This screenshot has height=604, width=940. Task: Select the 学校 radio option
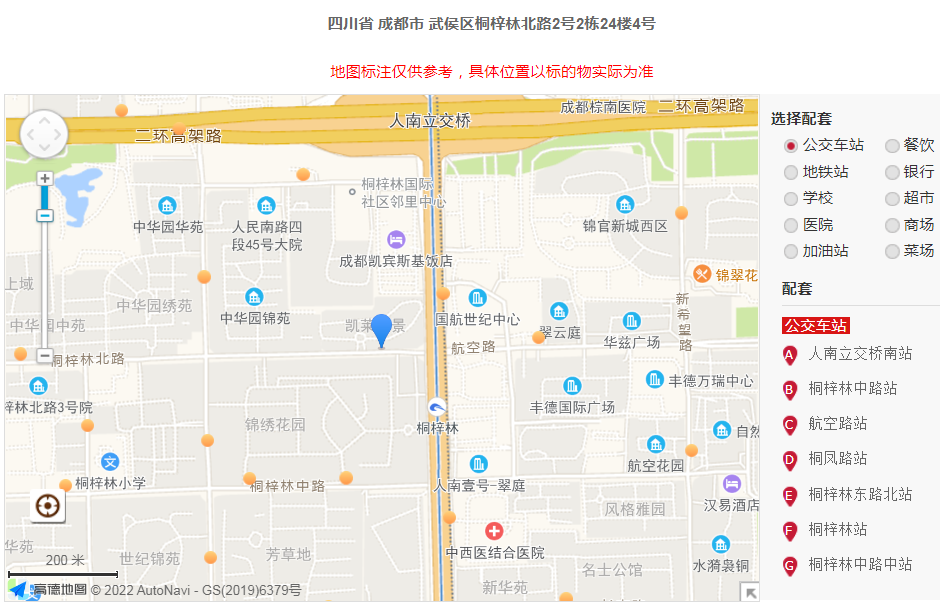[791, 199]
